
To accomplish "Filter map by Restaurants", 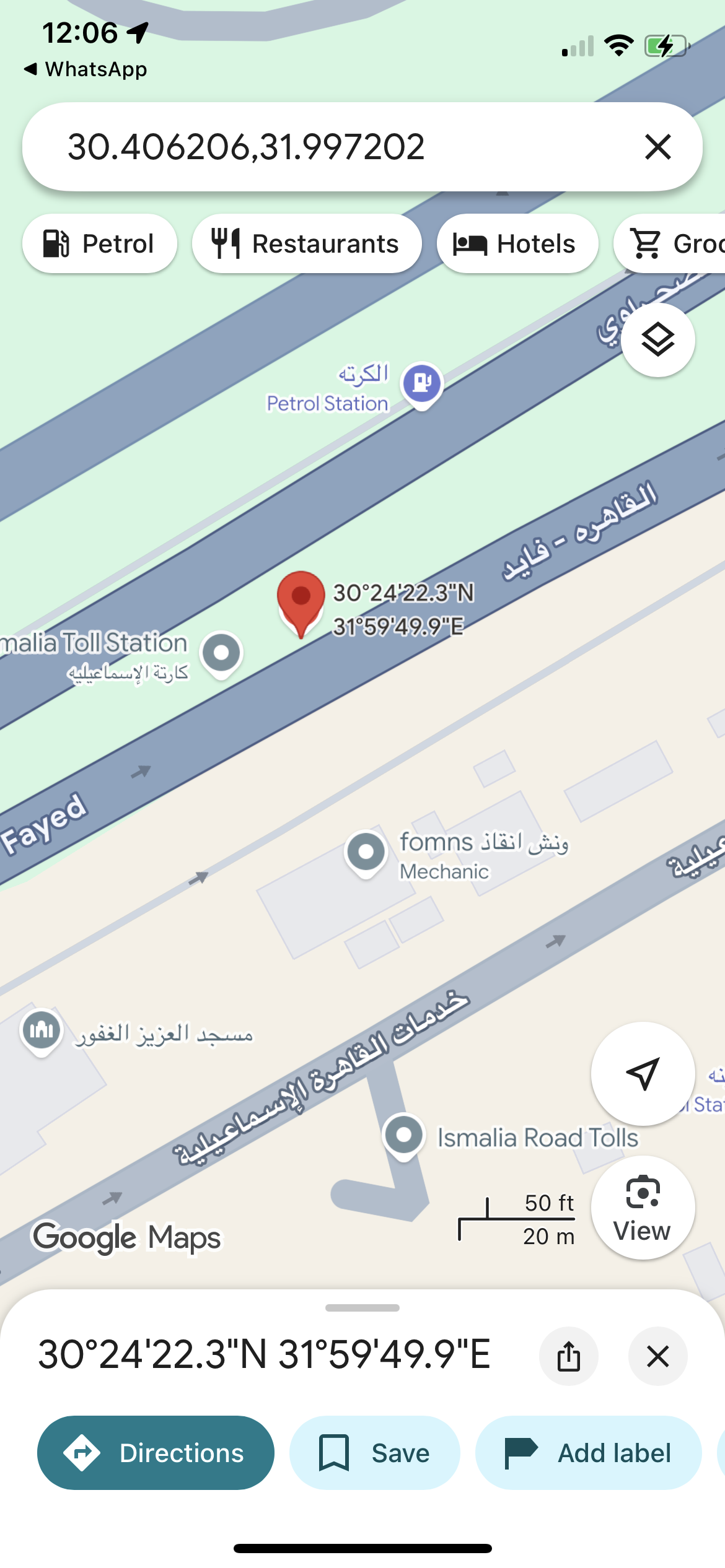I will pyautogui.click(x=307, y=243).
